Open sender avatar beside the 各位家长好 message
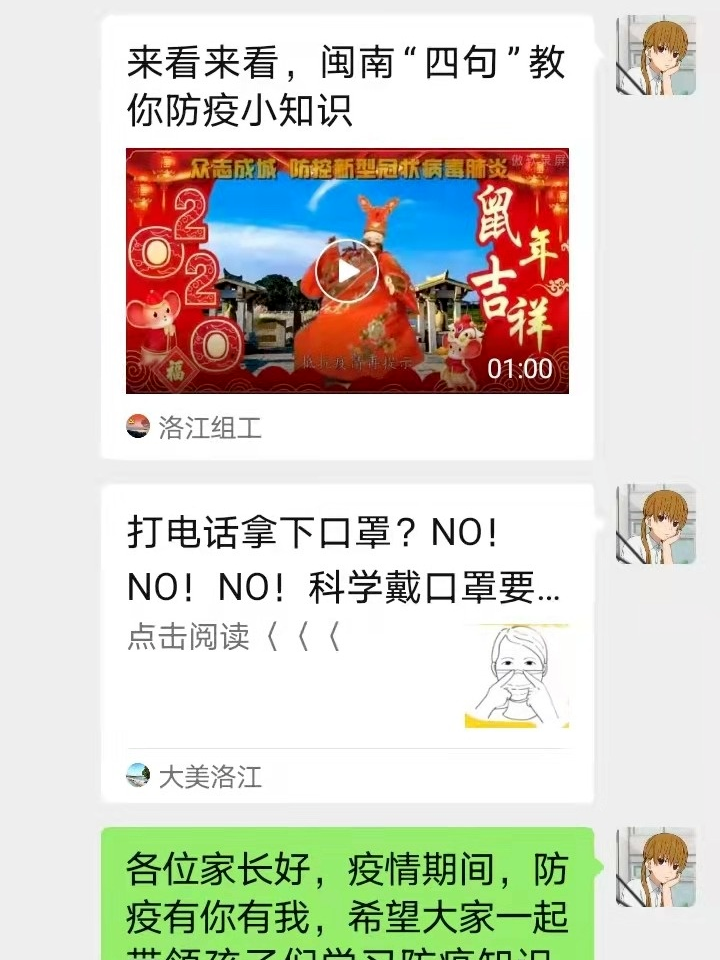The height and width of the screenshot is (960, 720). pos(656,867)
